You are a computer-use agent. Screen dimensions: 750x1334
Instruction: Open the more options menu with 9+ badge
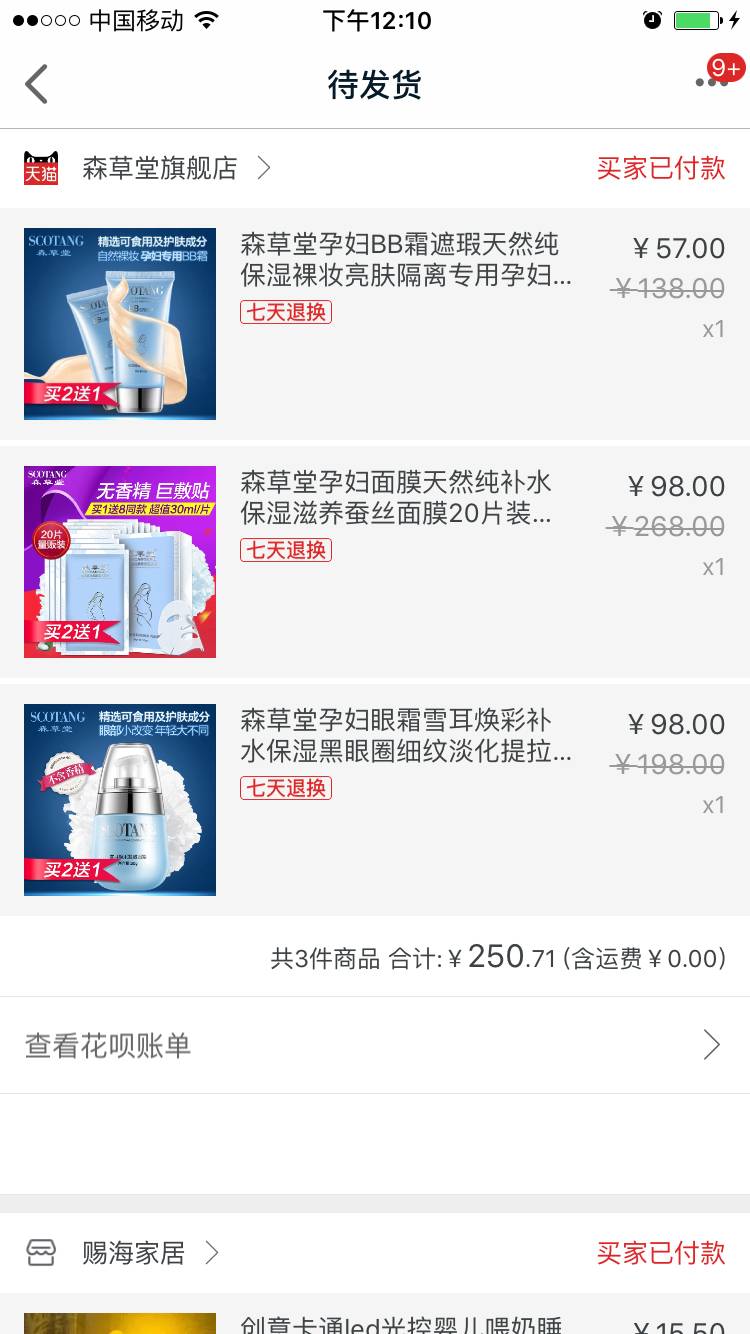pos(712,83)
